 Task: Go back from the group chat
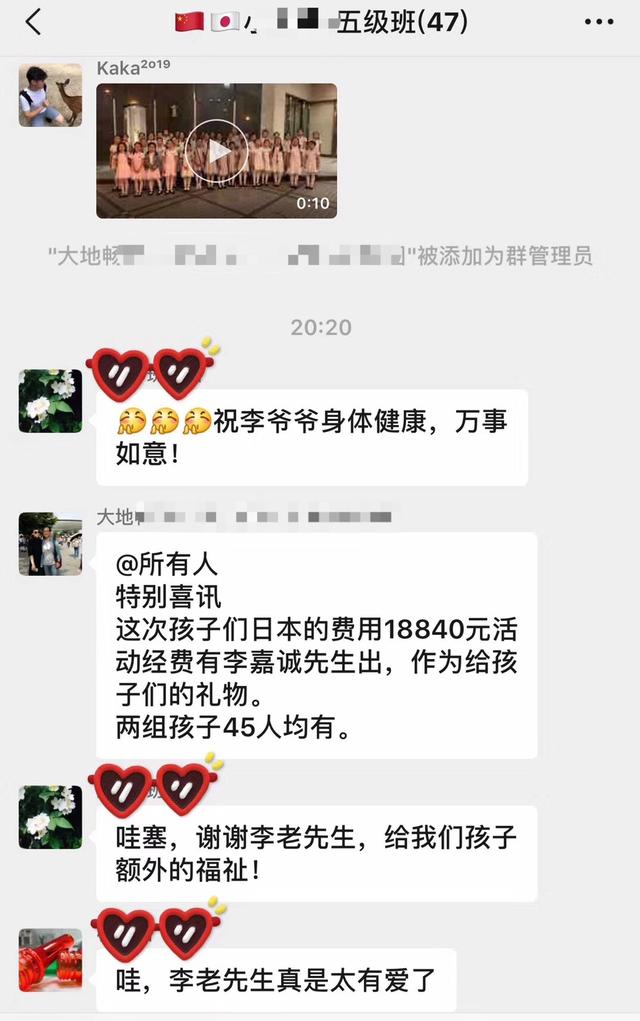pyautogui.click(x=33, y=22)
